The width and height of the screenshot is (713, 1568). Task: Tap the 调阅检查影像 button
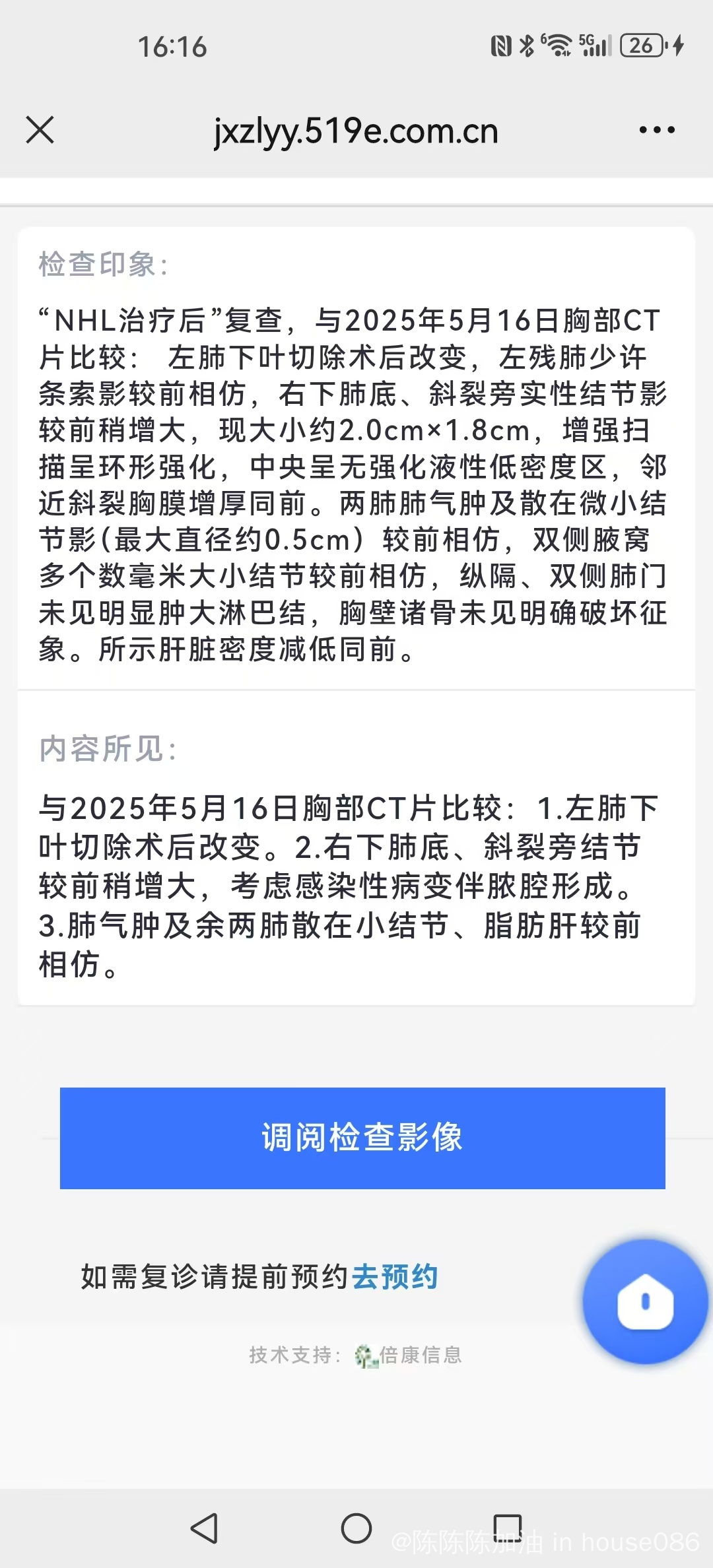click(362, 1138)
